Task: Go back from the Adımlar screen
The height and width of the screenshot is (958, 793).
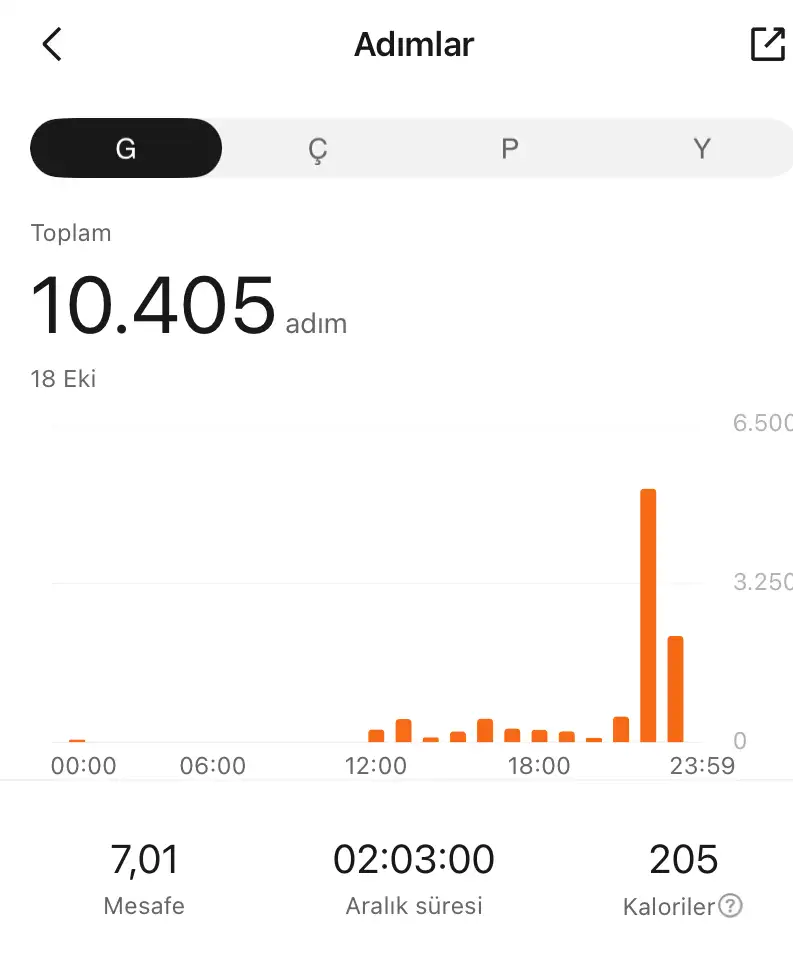Action: pos(52,45)
